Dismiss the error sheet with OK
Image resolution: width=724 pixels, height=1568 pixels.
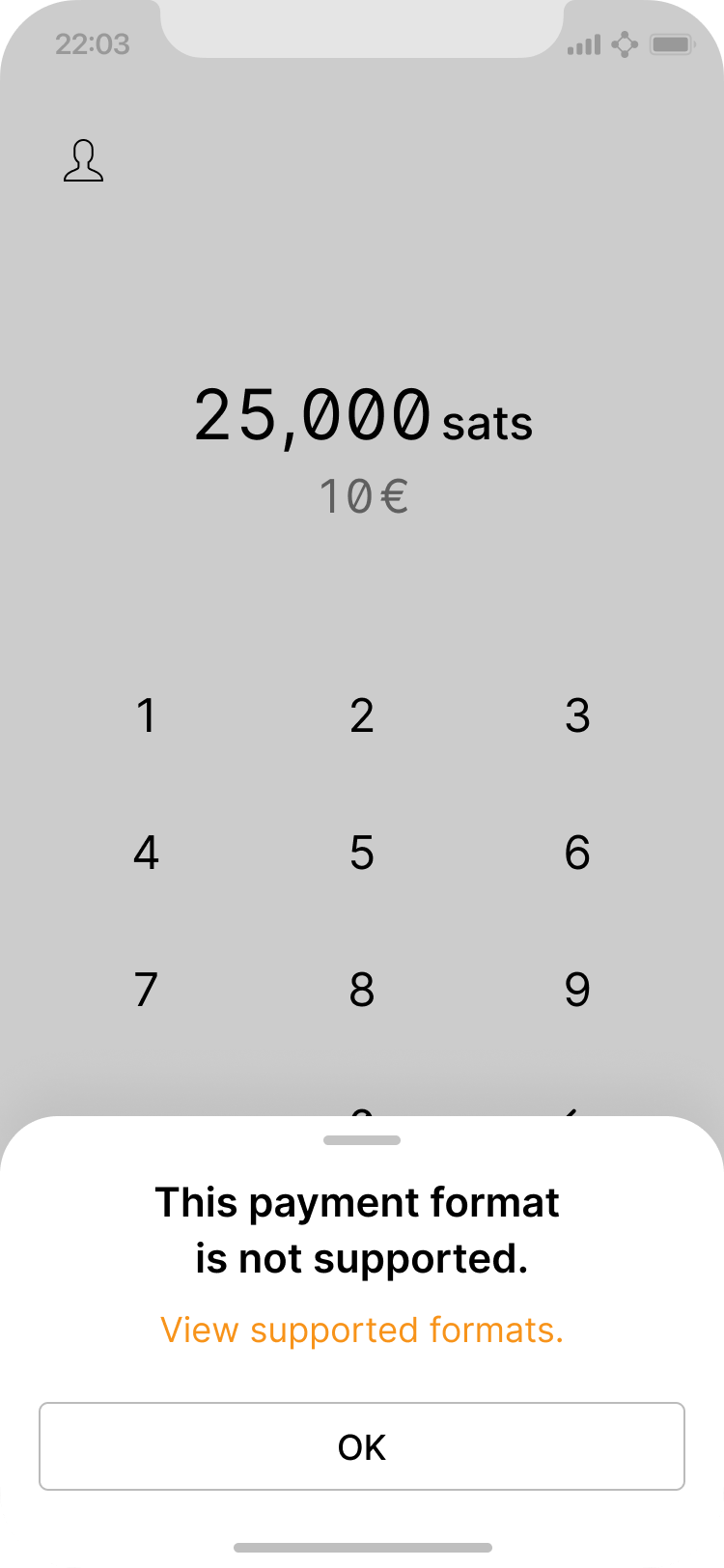tap(362, 1446)
